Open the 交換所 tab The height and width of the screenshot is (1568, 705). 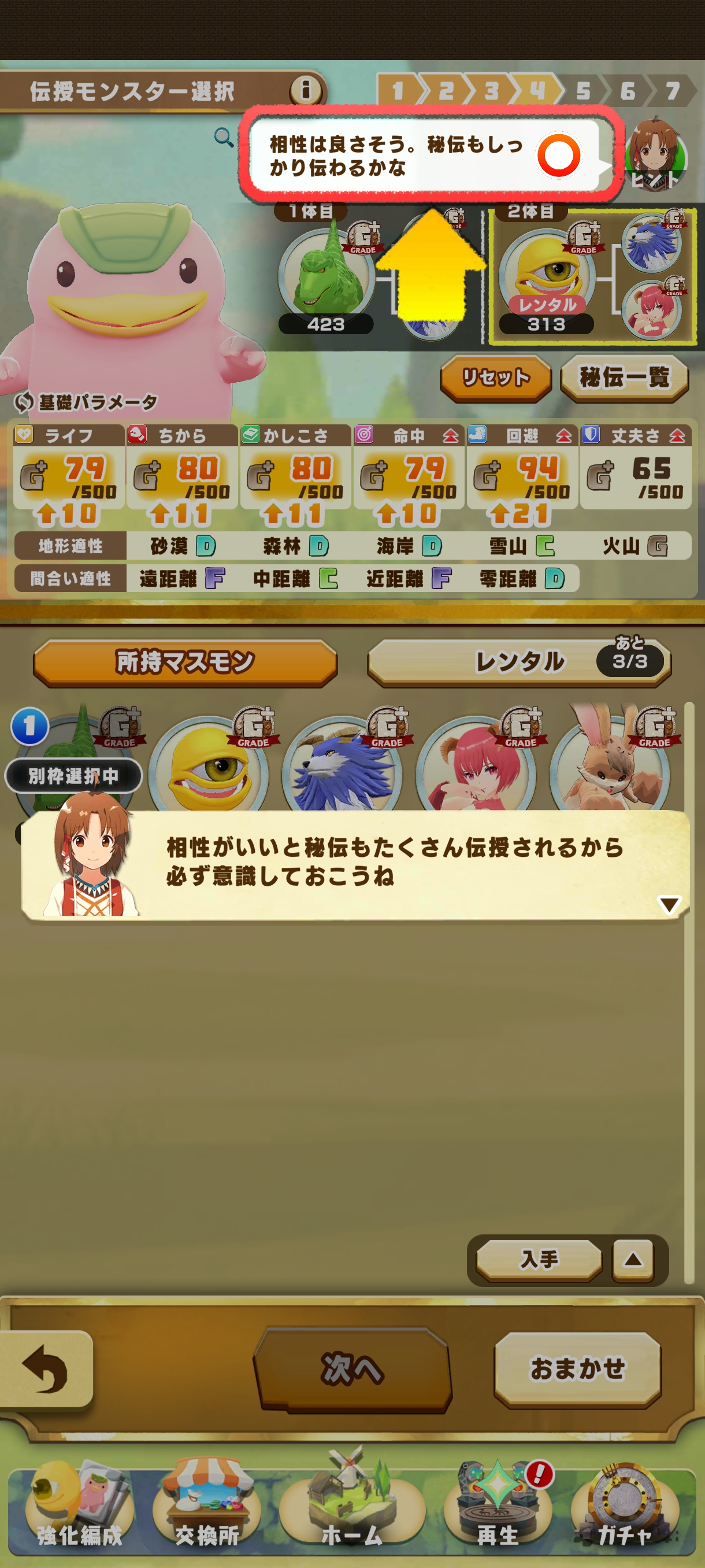click(x=207, y=1510)
